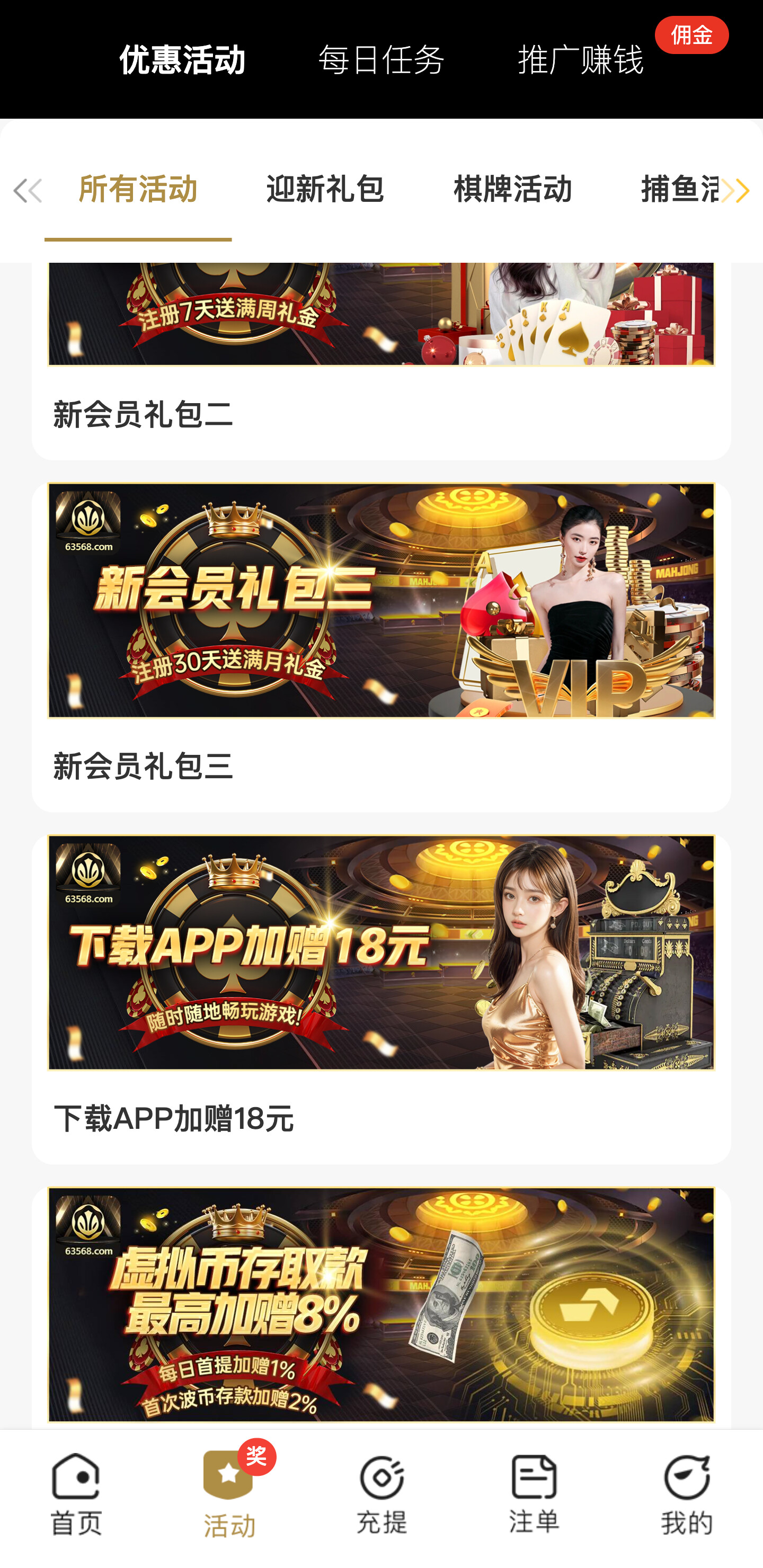763x1568 pixels.
Task: Tap the left double-arrow on category bar
Action: 27,191
